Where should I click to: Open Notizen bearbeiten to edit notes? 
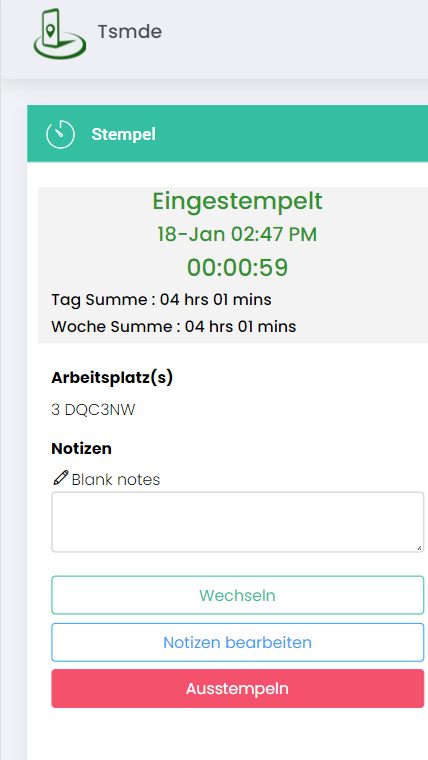click(x=238, y=642)
